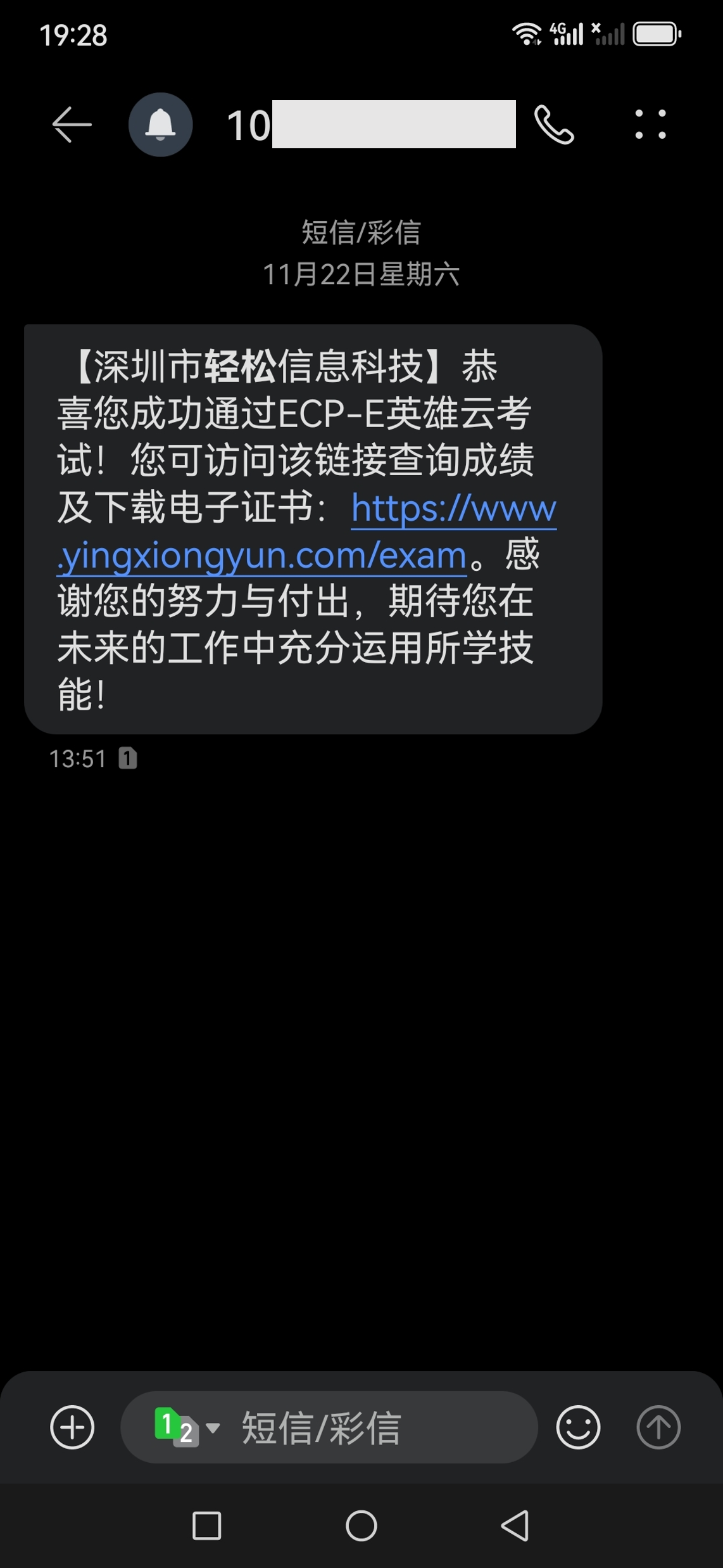
Task: Go back to the message list
Action: [x=72, y=124]
